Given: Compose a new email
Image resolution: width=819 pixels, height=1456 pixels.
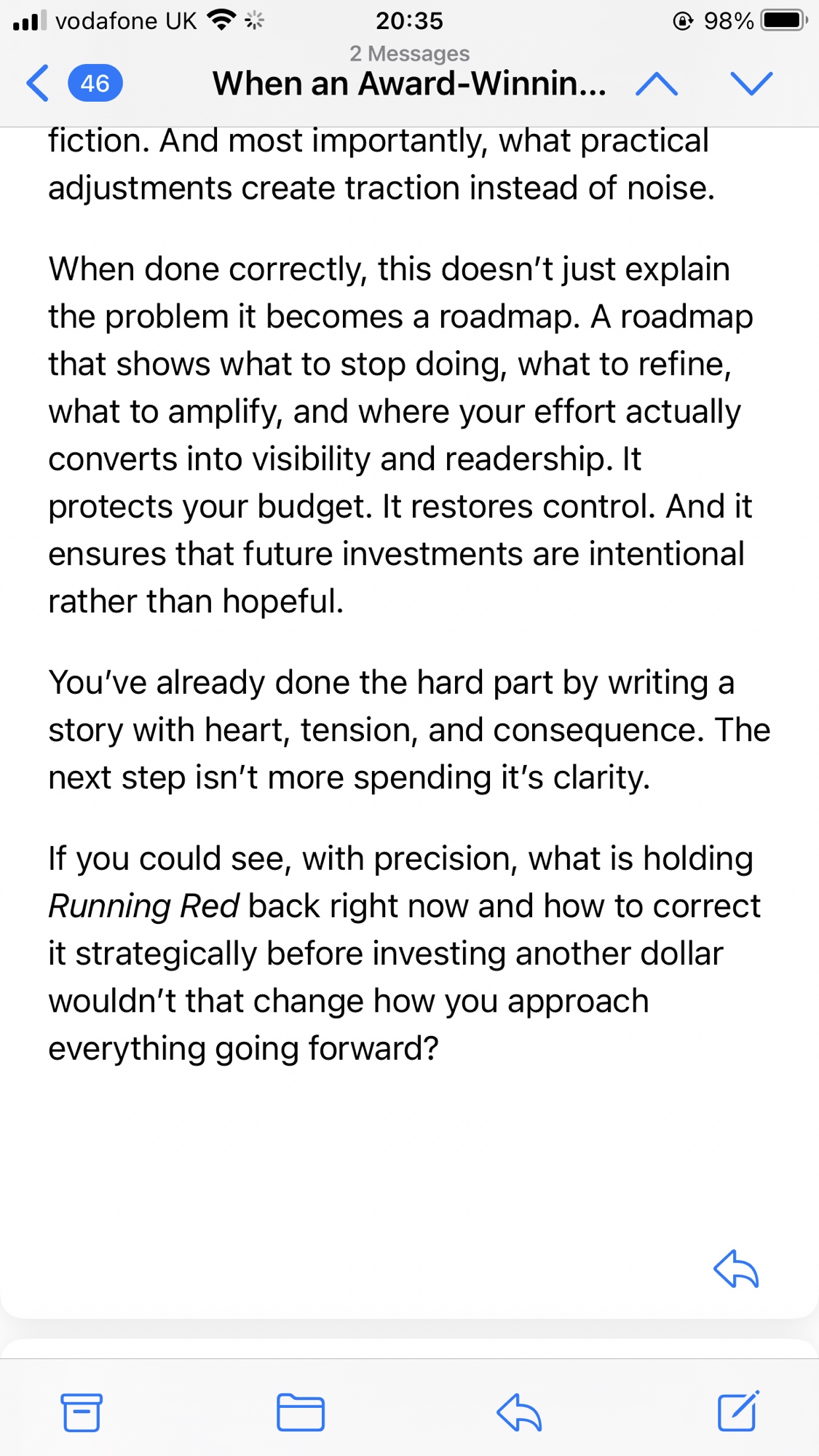Looking at the screenshot, I should [737, 1412].
